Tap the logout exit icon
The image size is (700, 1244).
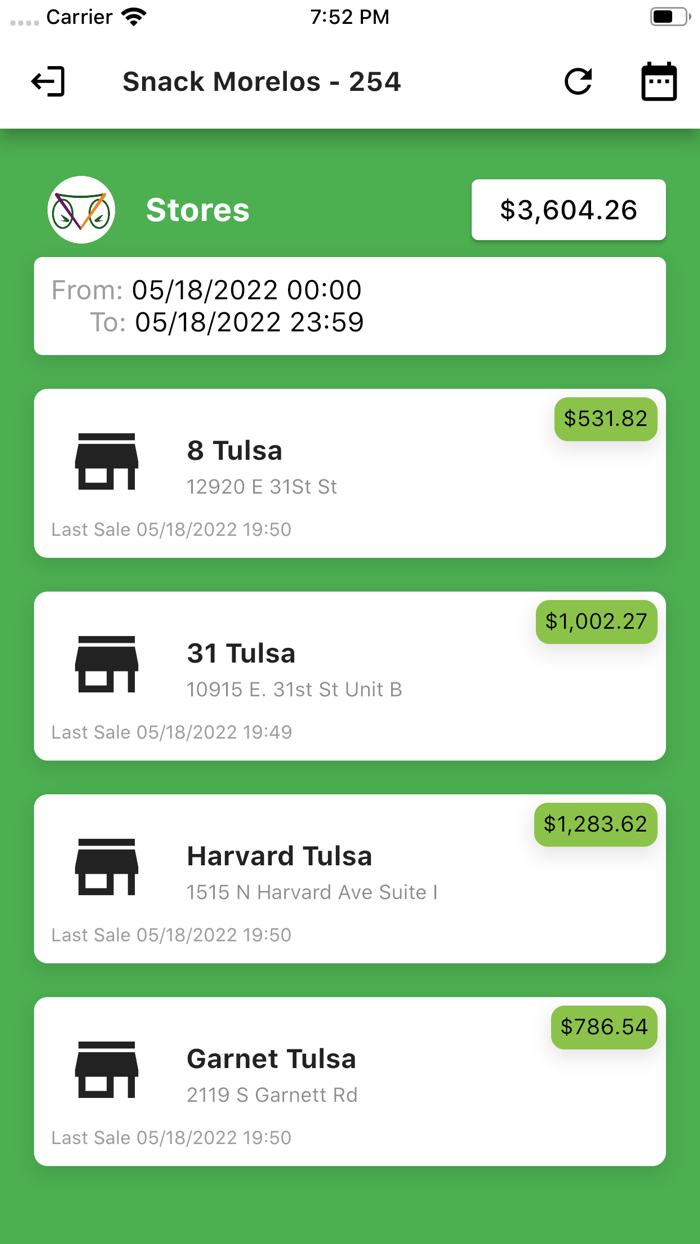coord(48,81)
